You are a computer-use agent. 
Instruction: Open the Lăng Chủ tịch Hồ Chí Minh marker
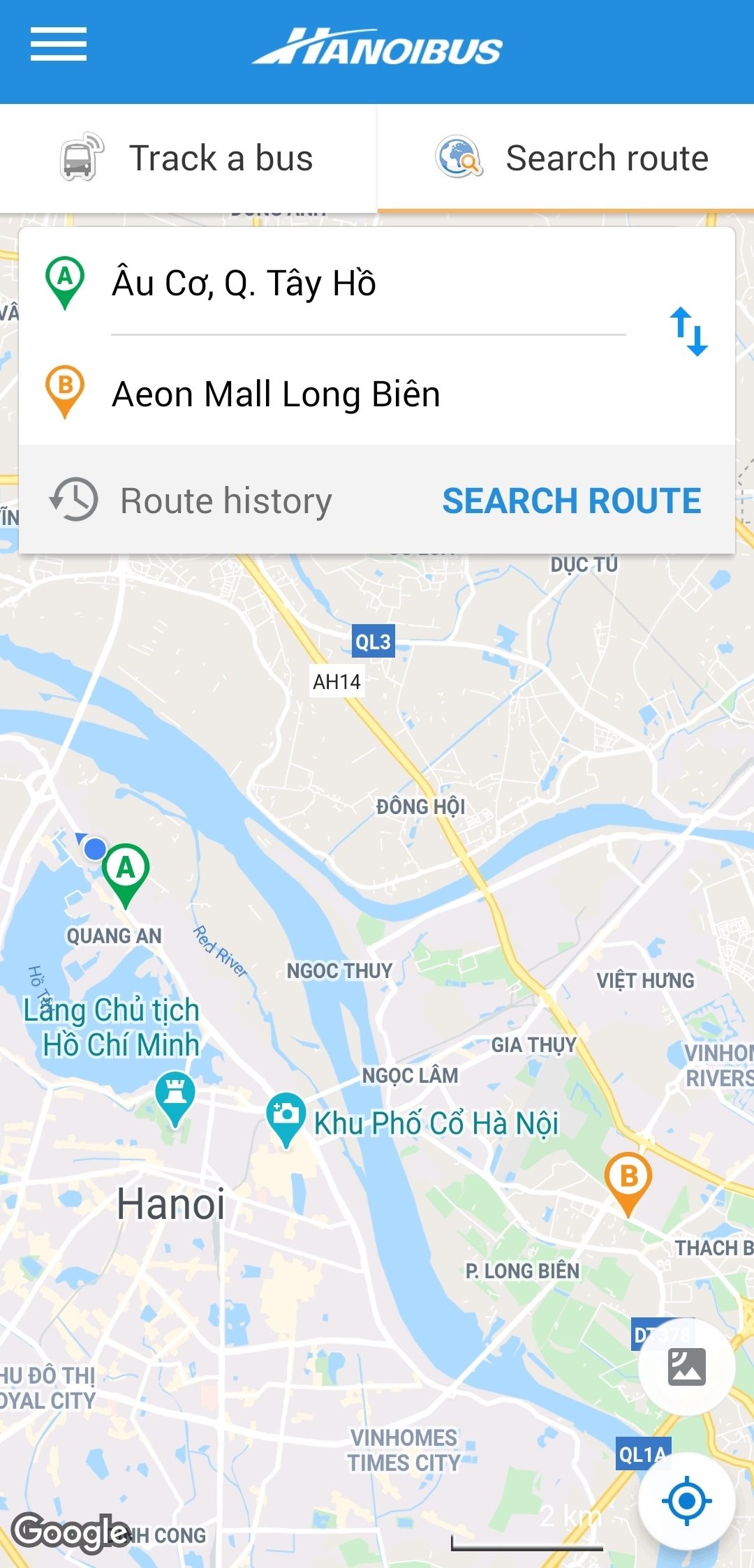click(x=175, y=1094)
